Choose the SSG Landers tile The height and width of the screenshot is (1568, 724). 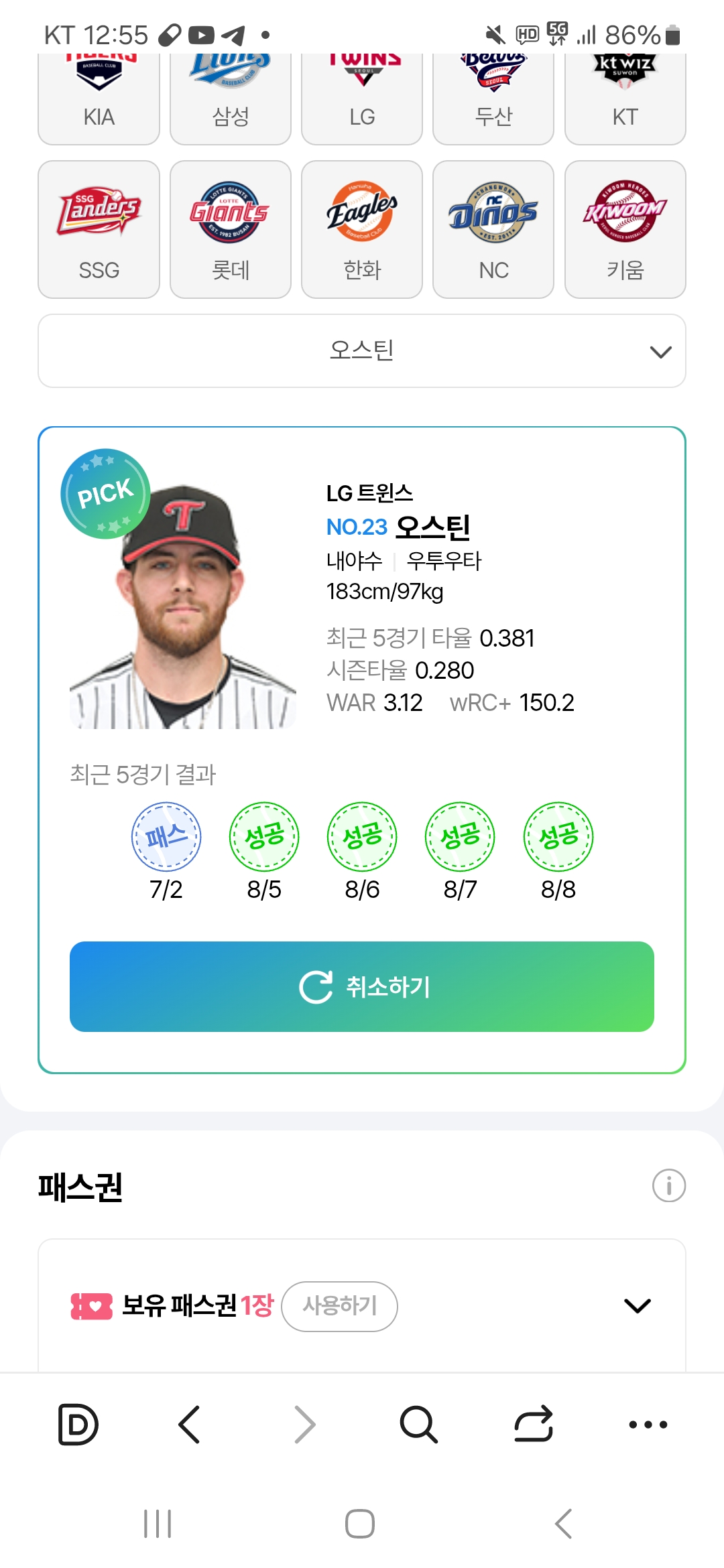point(99,229)
